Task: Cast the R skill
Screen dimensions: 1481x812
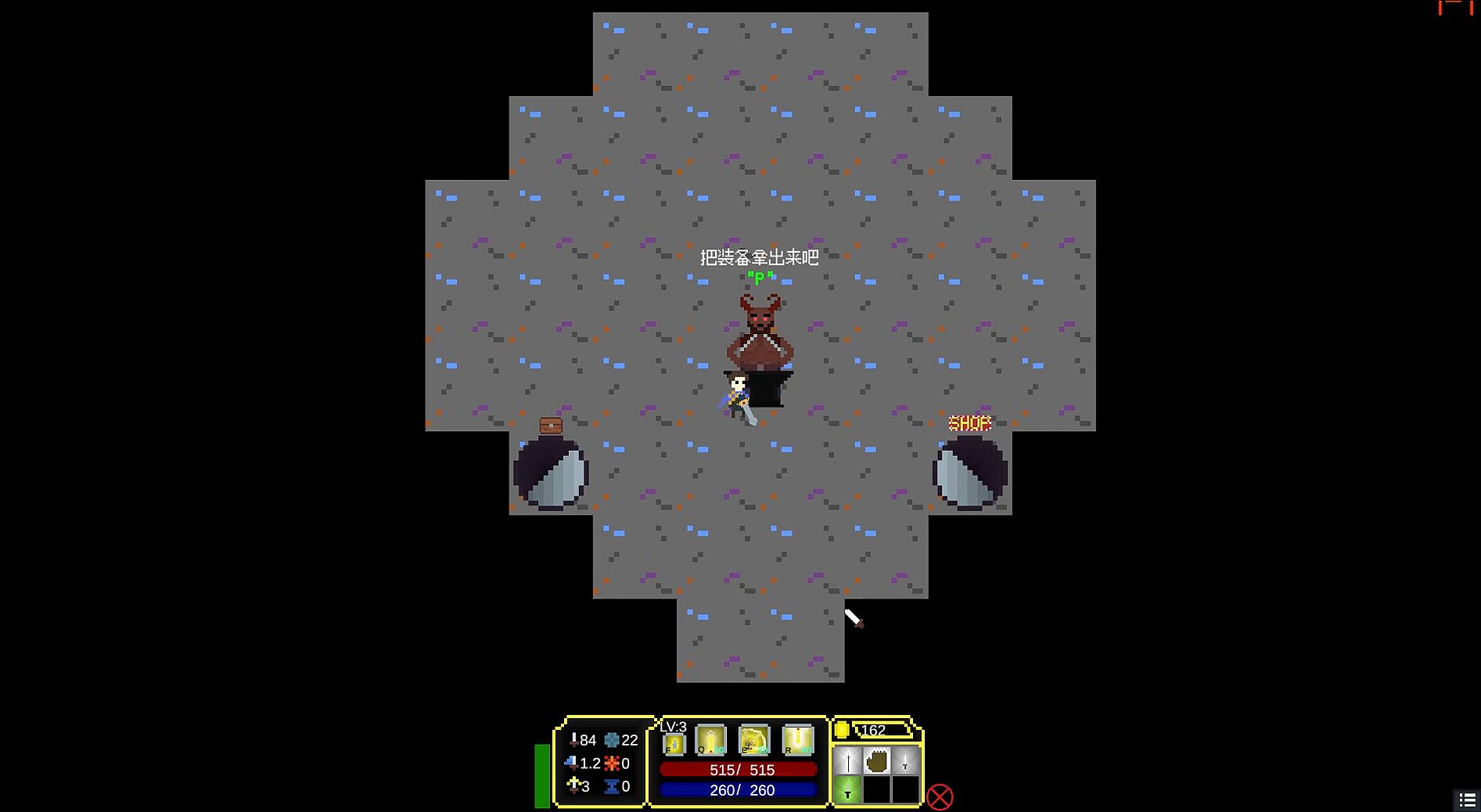Action: pos(797,740)
